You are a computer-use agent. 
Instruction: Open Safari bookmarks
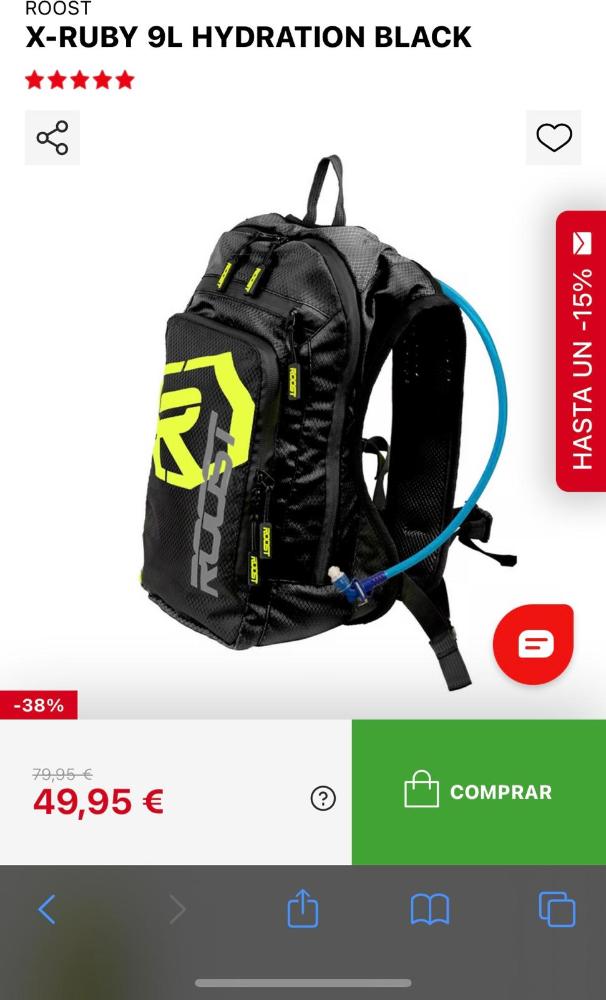(430, 909)
